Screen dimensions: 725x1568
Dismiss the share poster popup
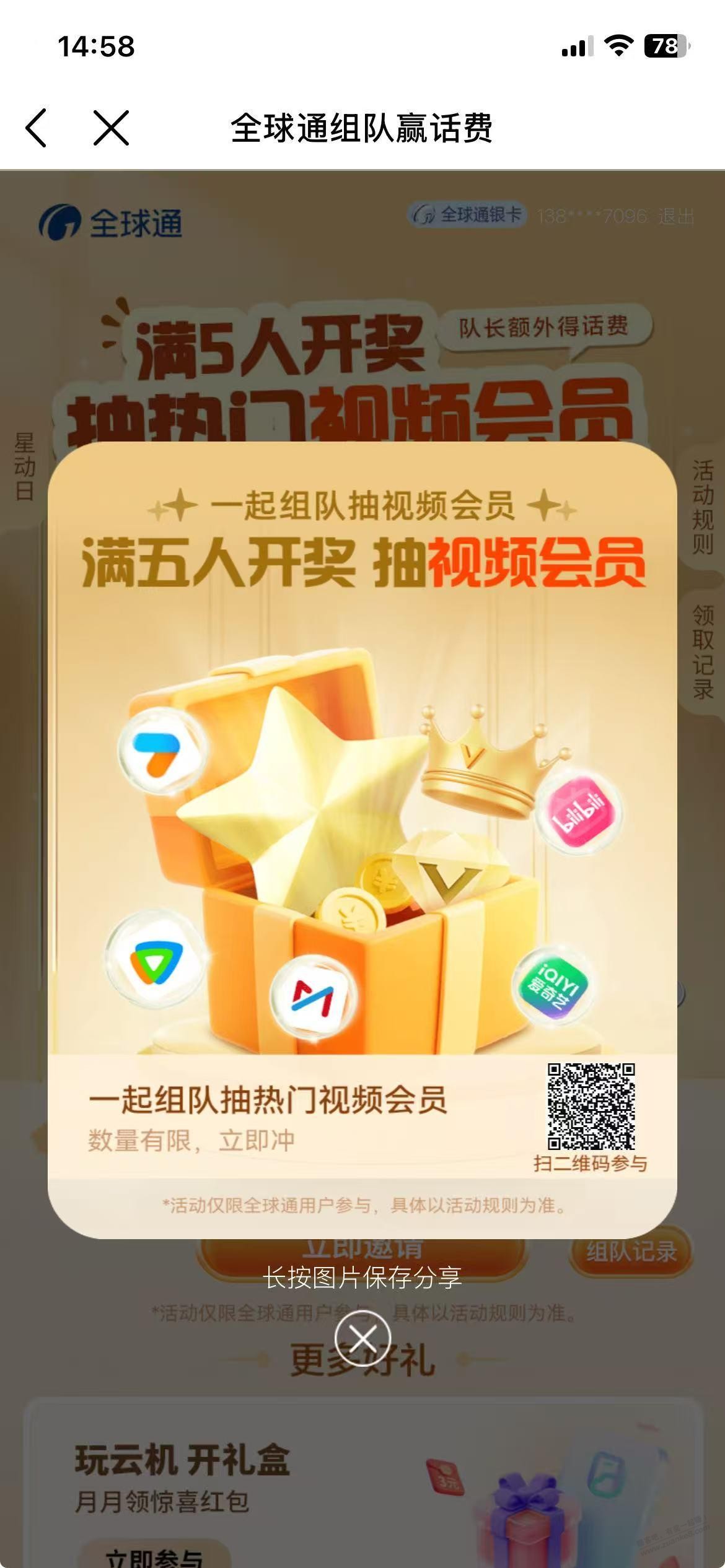362,1338
